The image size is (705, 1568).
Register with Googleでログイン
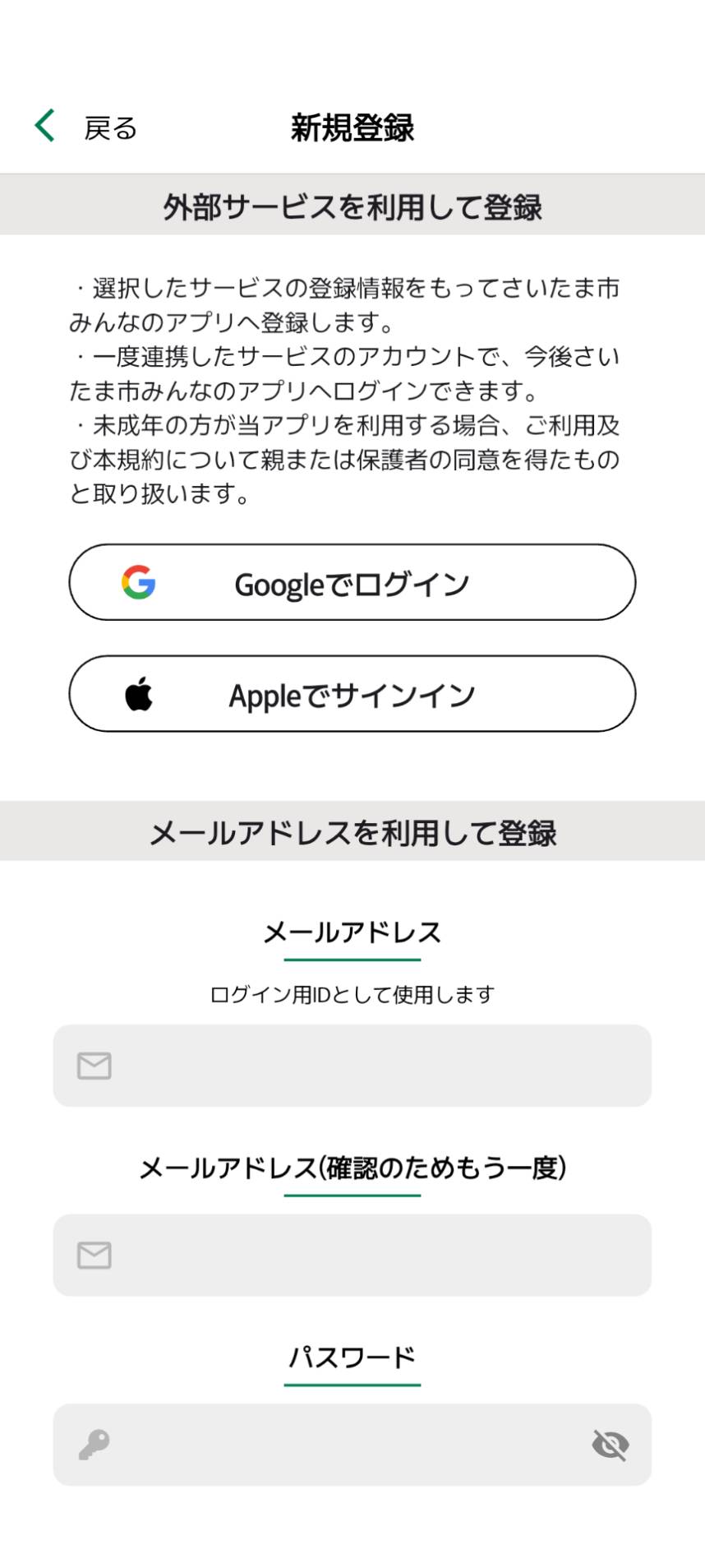pyautogui.click(x=352, y=582)
